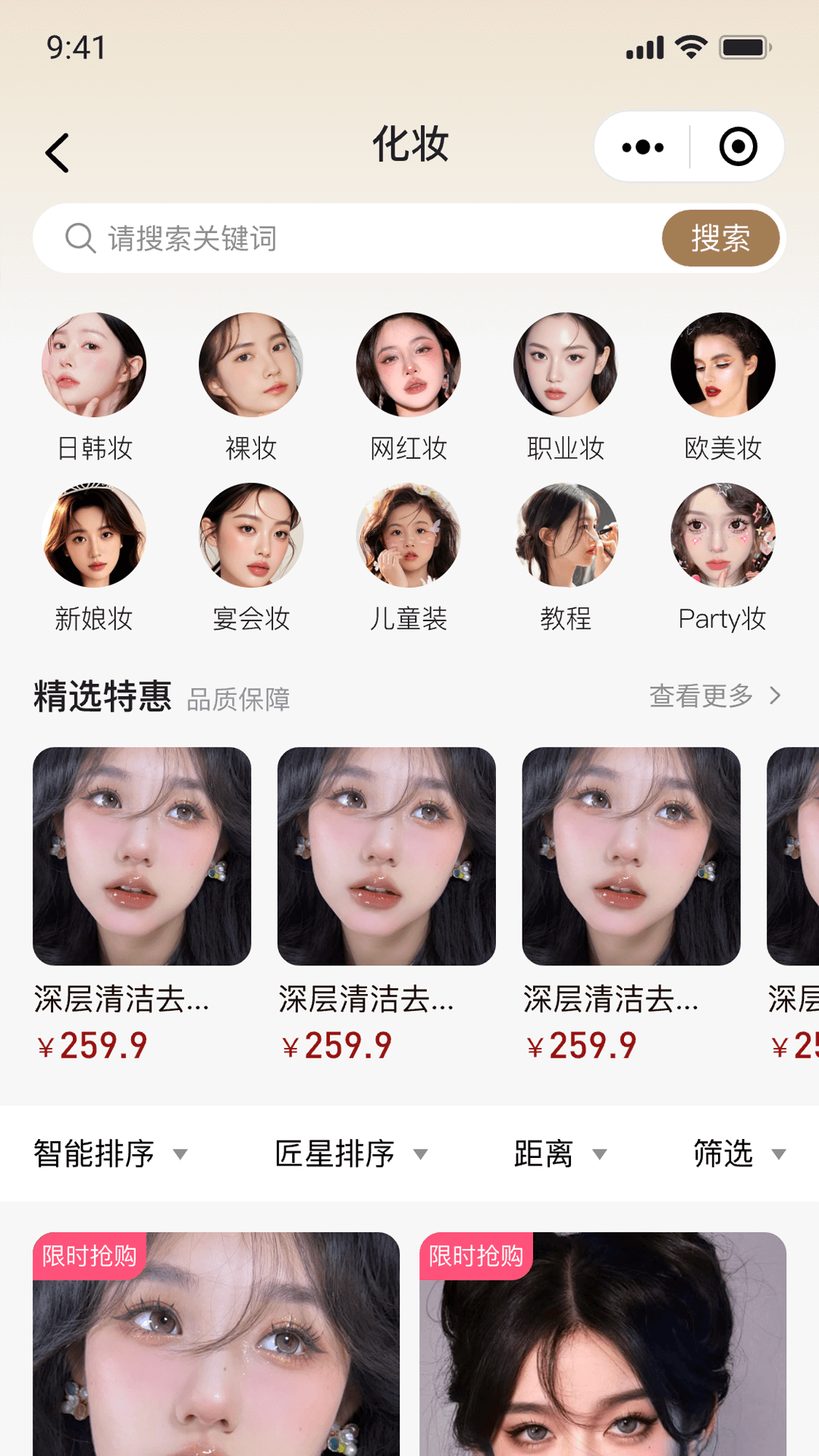Go back using the top-left arrow
The height and width of the screenshot is (1456, 819).
tap(58, 152)
